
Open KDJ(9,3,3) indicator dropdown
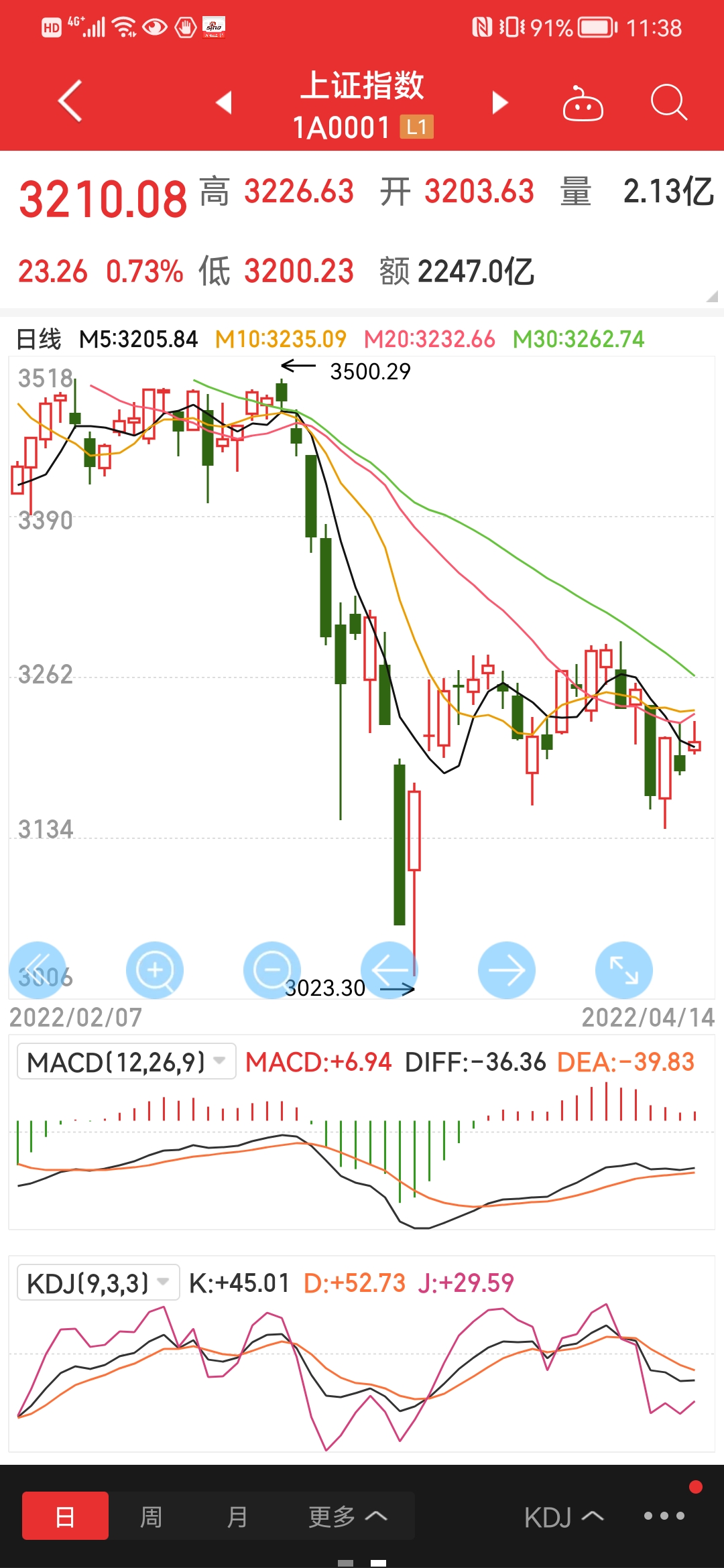pos(99,1283)
